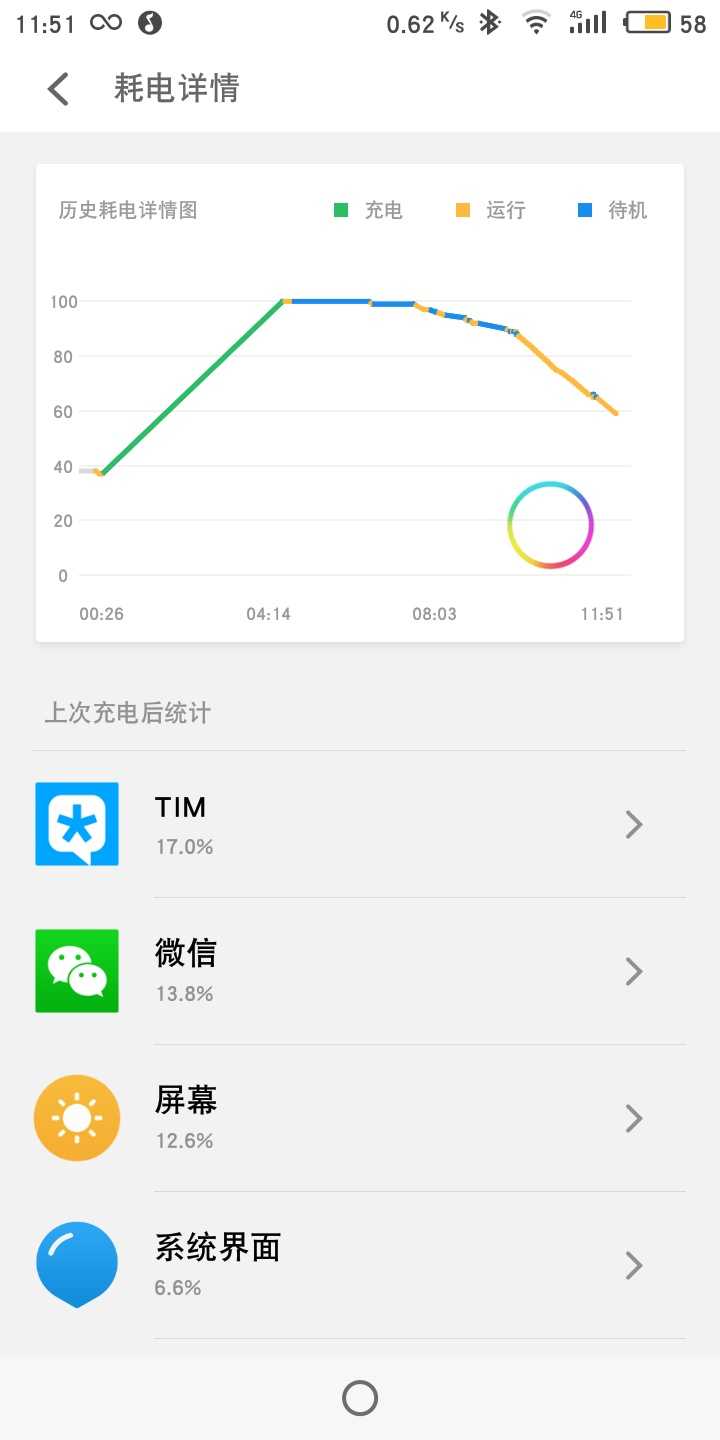This screenshot has width=720, height=1440.
Task: Open 微信 power usage details
Action: point(360,971)
